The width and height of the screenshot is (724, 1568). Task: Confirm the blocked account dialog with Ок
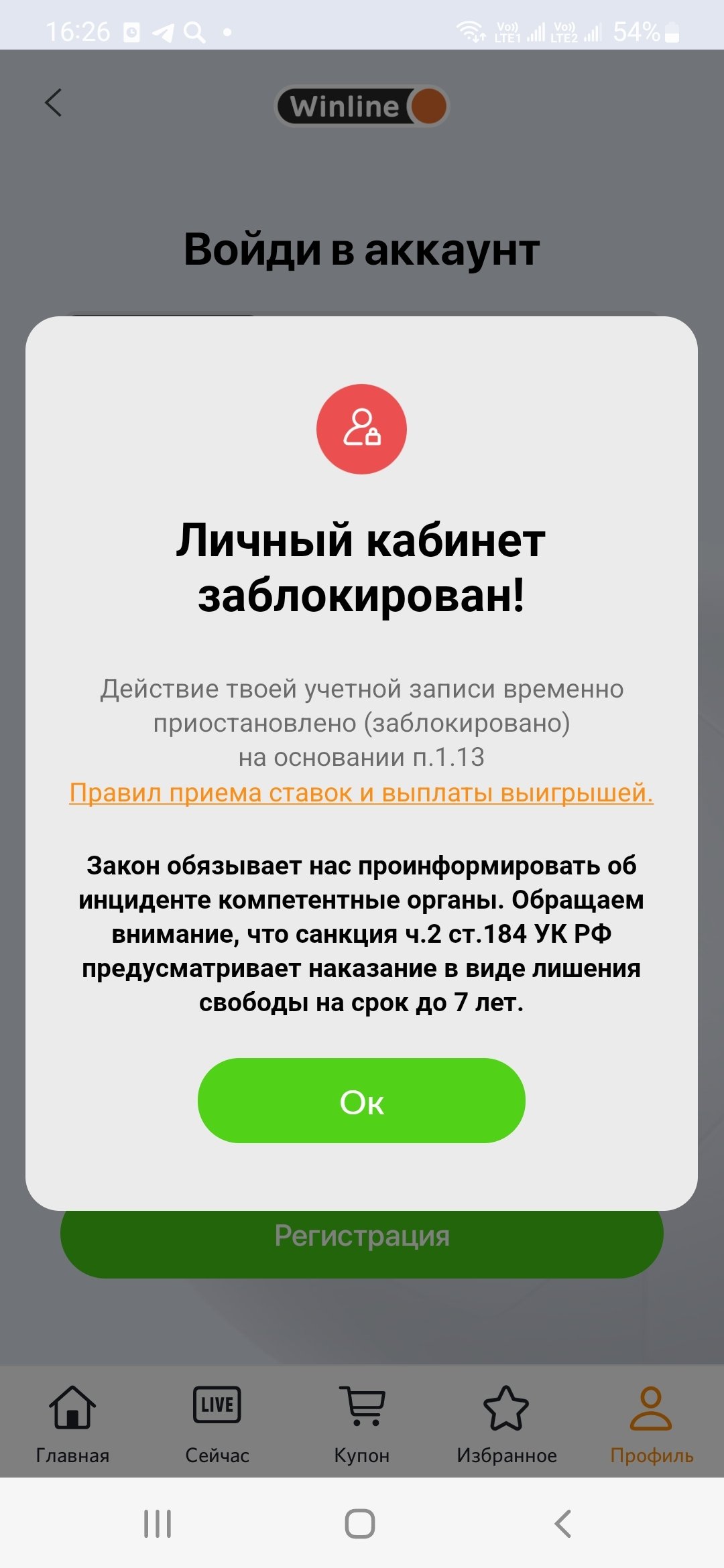[x=361, y=1100]
